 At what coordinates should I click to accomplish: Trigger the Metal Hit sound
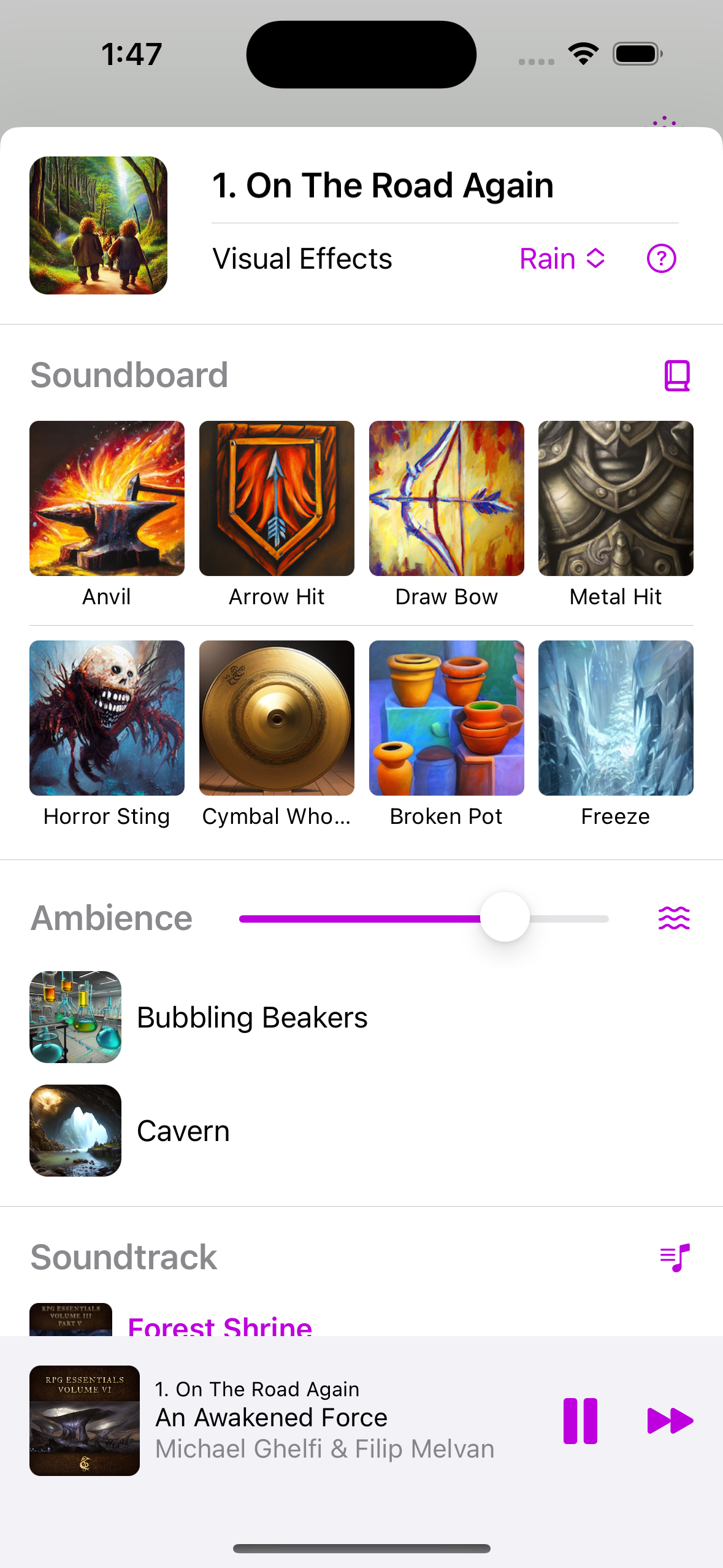(x=616, y=498)
